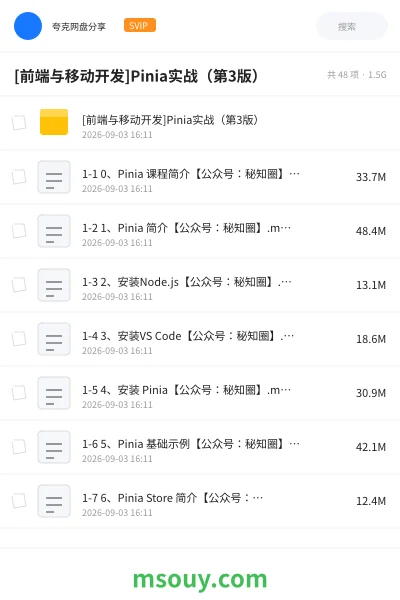Open file 1-7 Pinia Store 简介
Image resolution: width=400 pixels, height=600 pixels.
[200, 501]
